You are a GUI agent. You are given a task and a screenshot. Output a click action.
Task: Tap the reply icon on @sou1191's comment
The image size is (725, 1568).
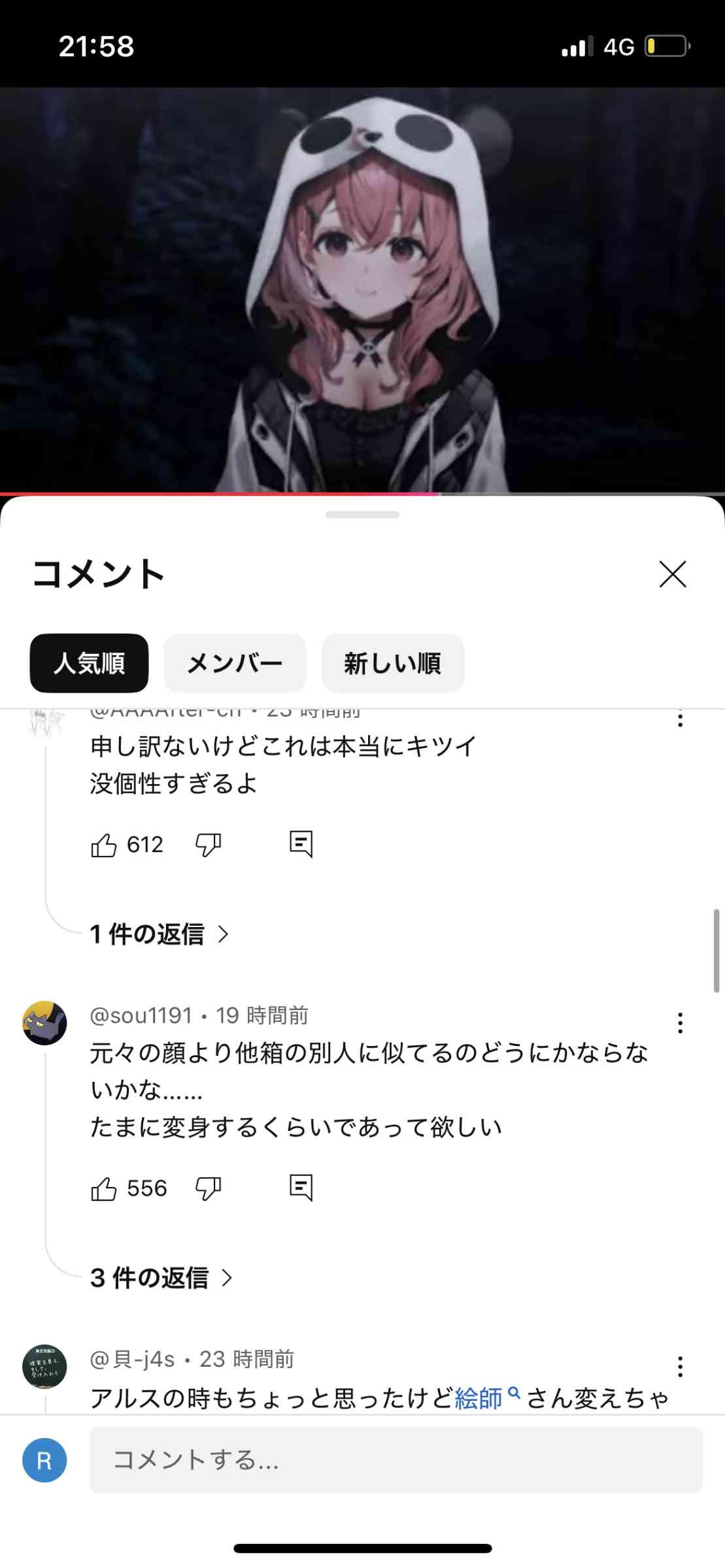pyautogui.click(x=302, y=1188)
